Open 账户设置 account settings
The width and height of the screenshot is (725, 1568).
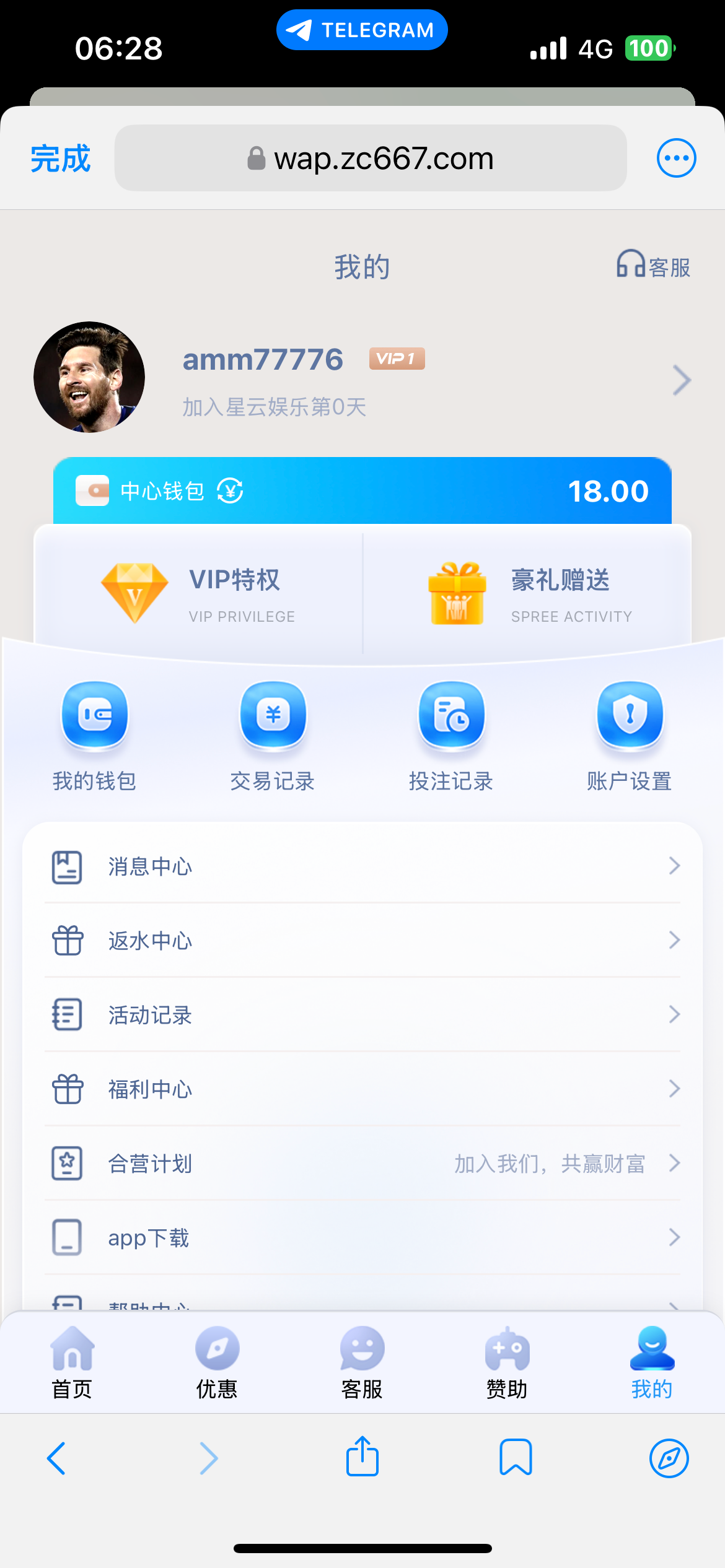point(630,735)
